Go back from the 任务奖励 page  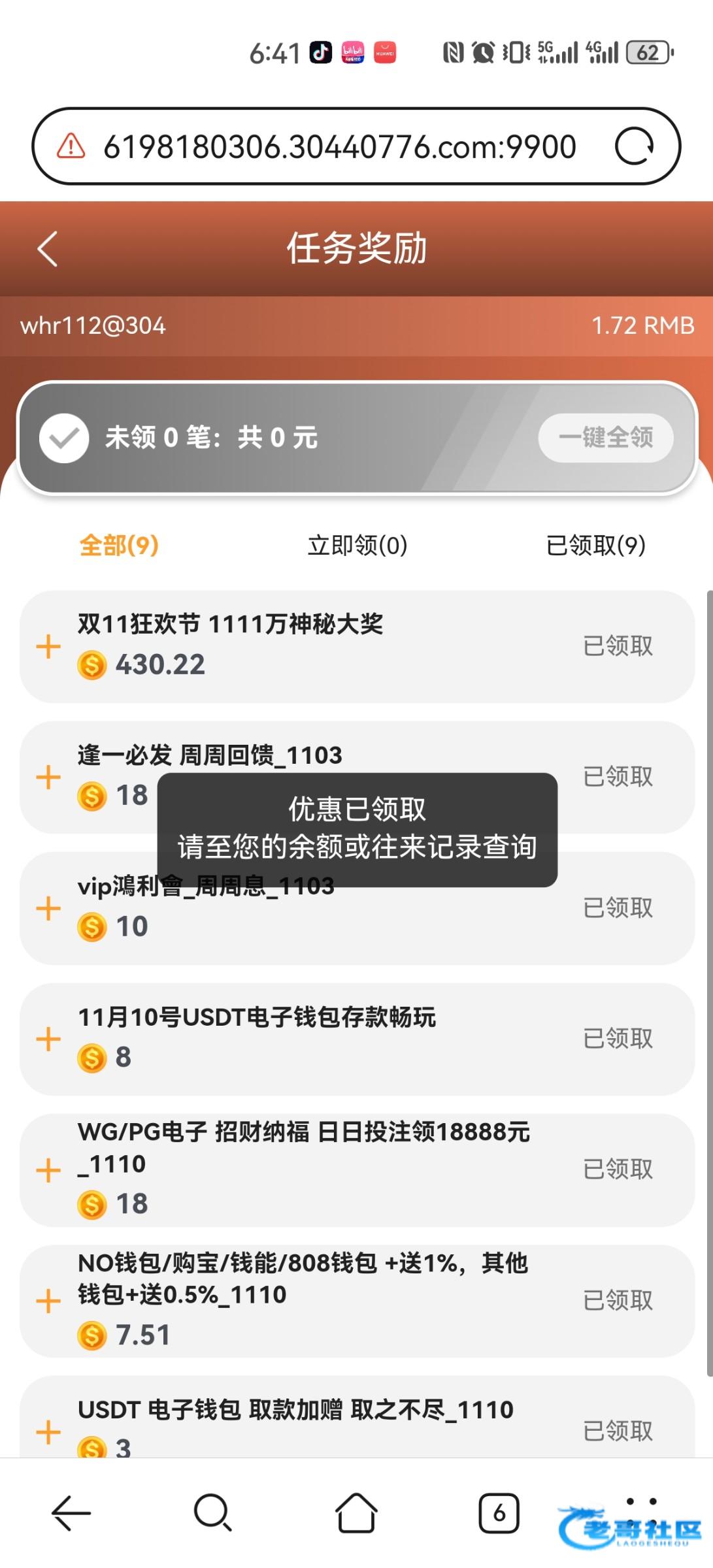(x=48, y=248)
